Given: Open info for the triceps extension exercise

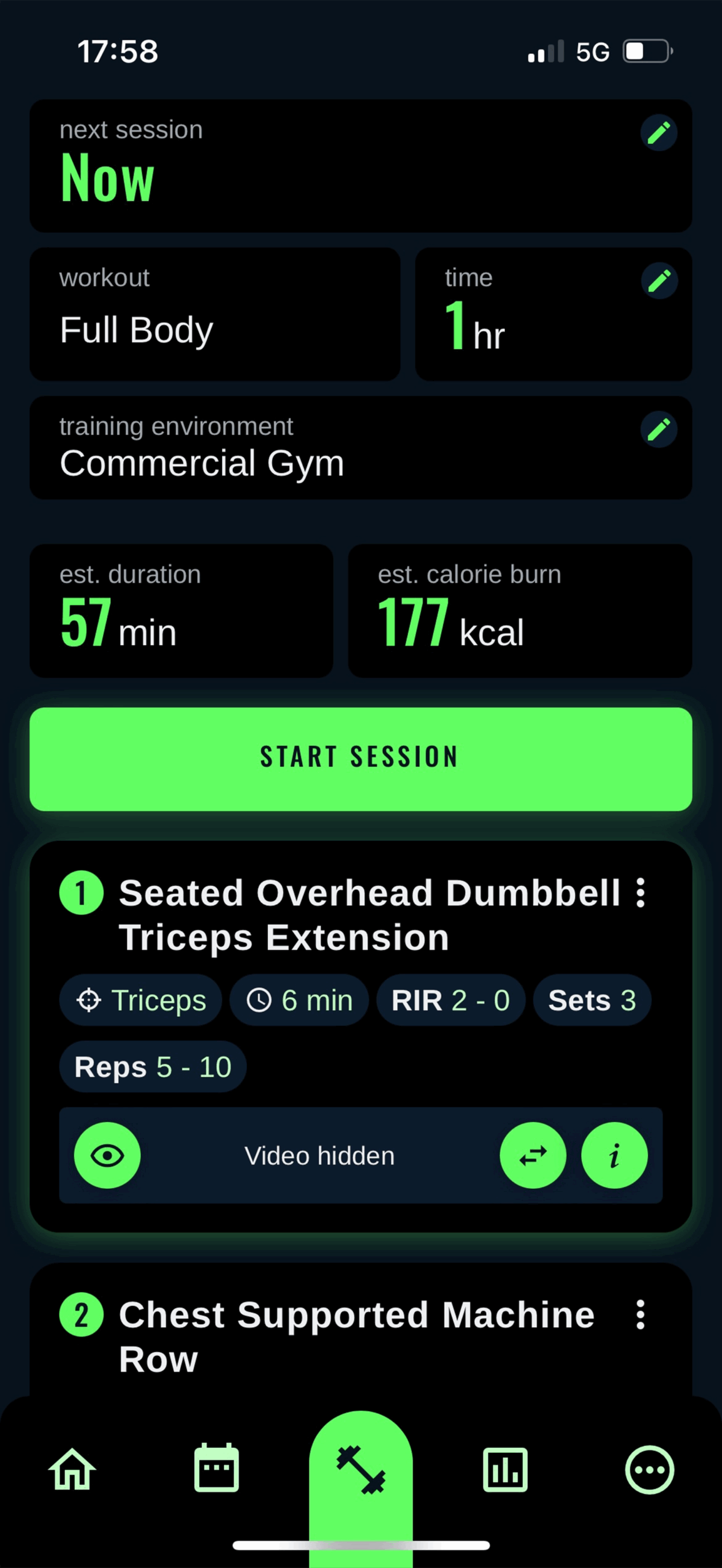Looking at the screenshot, I should click(x=614, y=1155).
